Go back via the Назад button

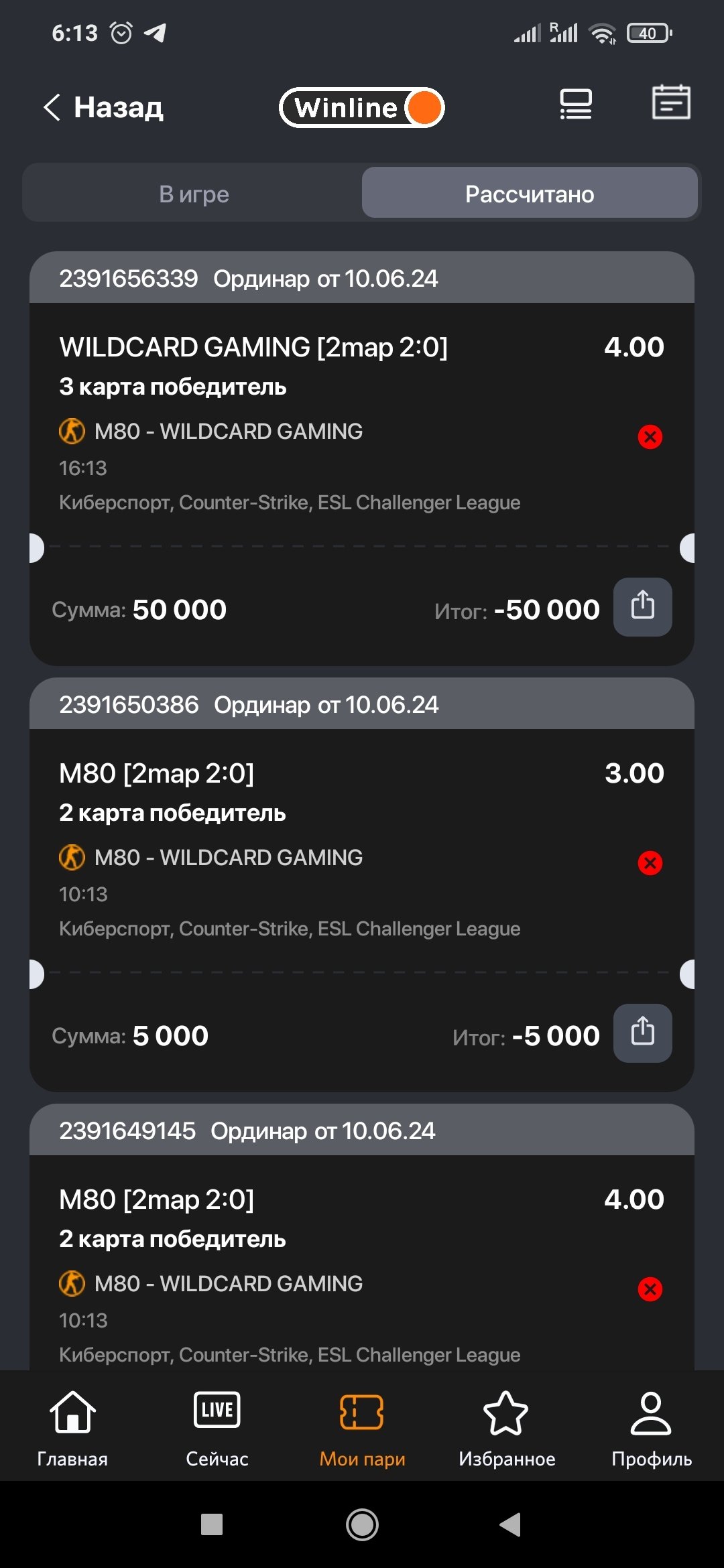(103, 107)
